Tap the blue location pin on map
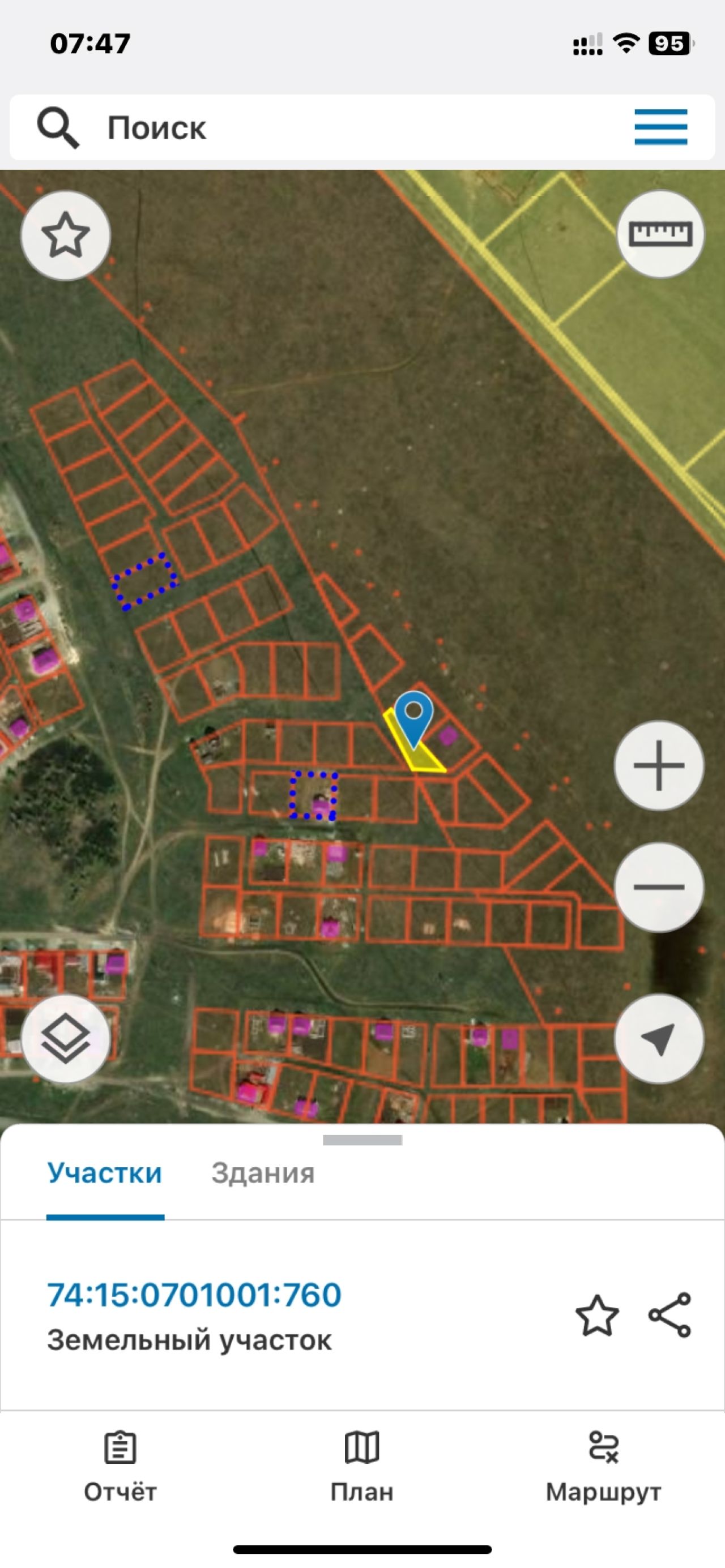Screen dimensions: 725x1568 click(413, 719)
